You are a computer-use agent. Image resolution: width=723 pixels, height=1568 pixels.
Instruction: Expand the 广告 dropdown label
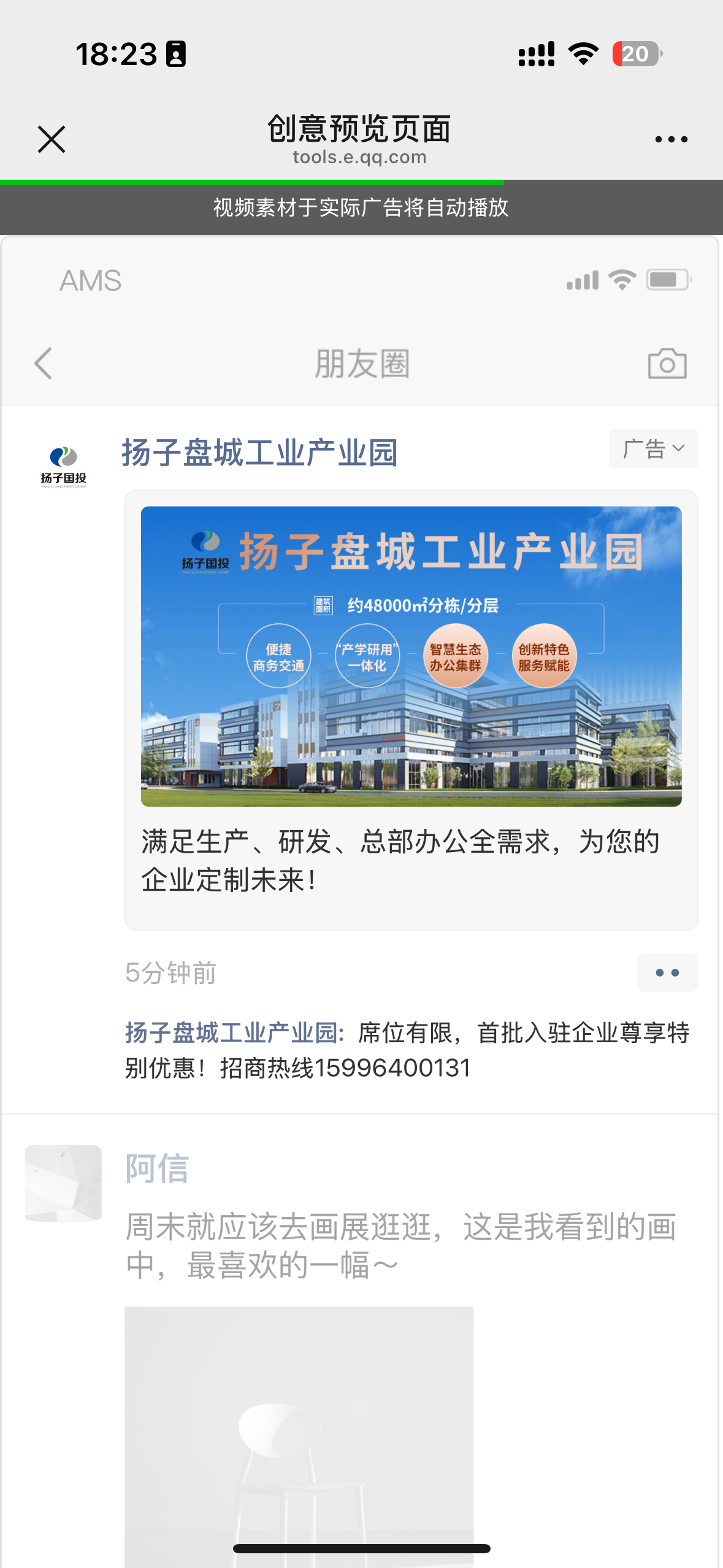[653, 448]
